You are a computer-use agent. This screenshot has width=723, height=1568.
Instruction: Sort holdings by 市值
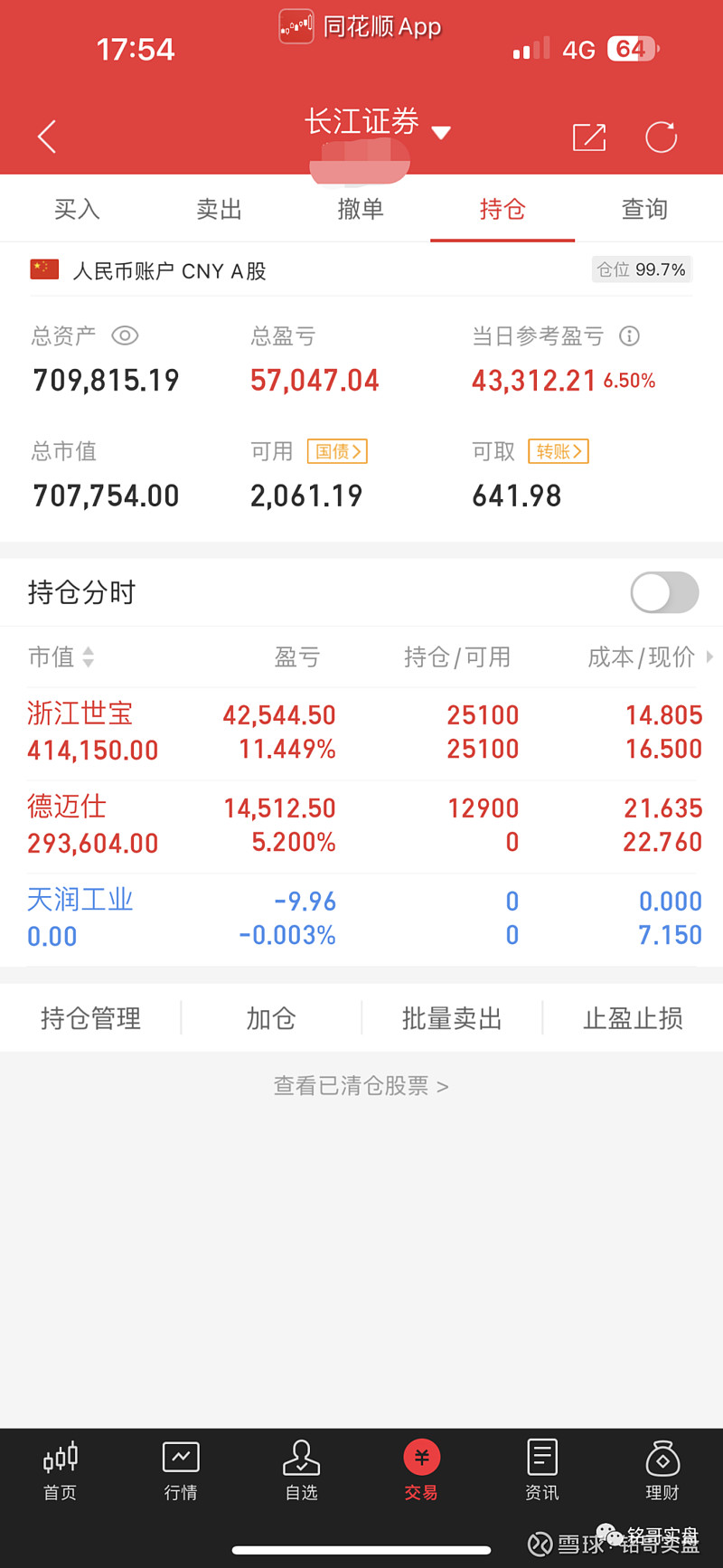tap(61, 656)
